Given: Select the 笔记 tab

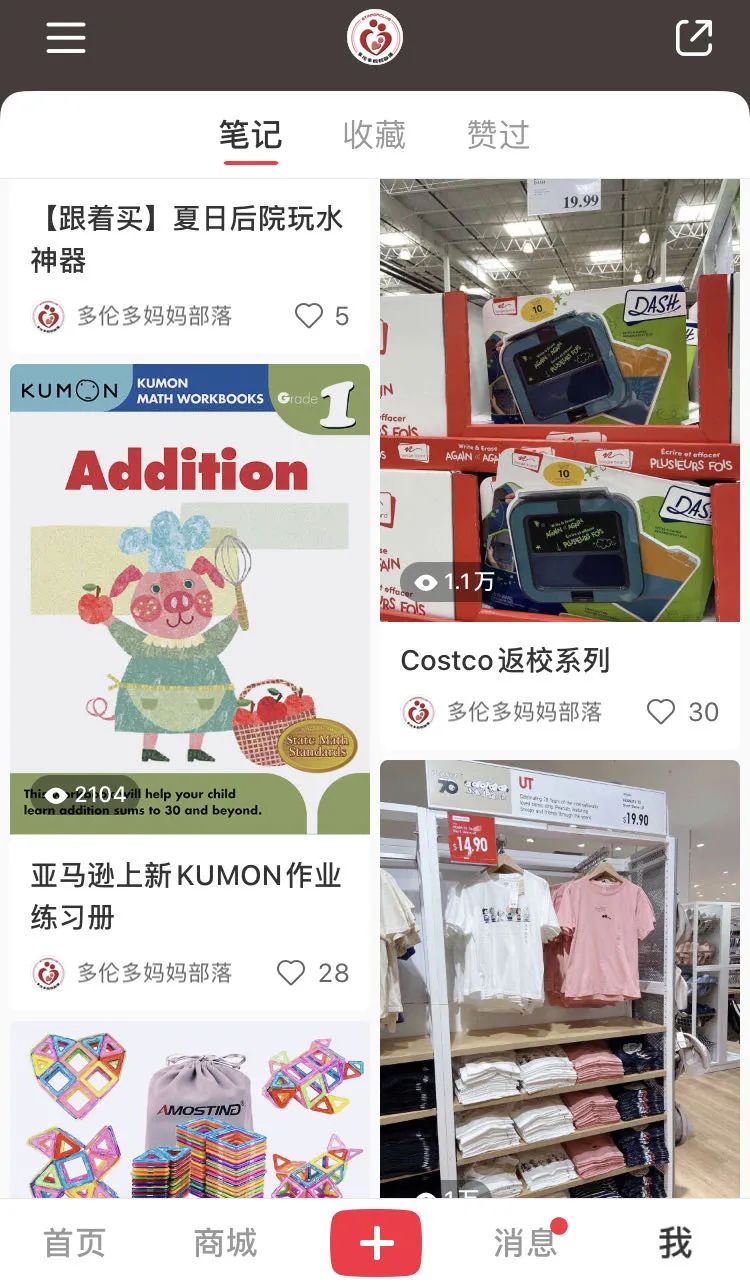Looking at the screenshot, I should pyautogui.click(x=250, y=134).
